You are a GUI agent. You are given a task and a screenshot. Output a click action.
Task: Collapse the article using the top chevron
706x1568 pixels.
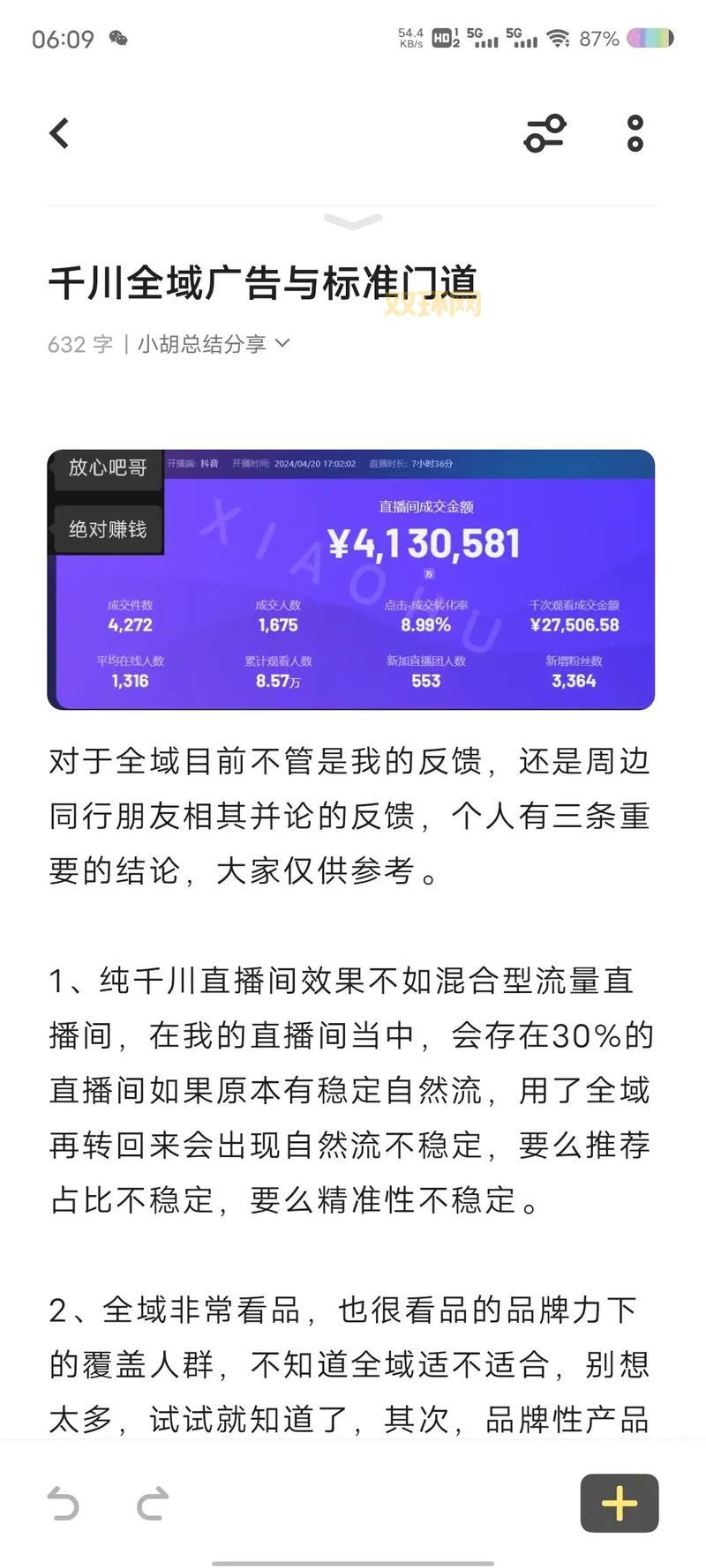[351, 222]
